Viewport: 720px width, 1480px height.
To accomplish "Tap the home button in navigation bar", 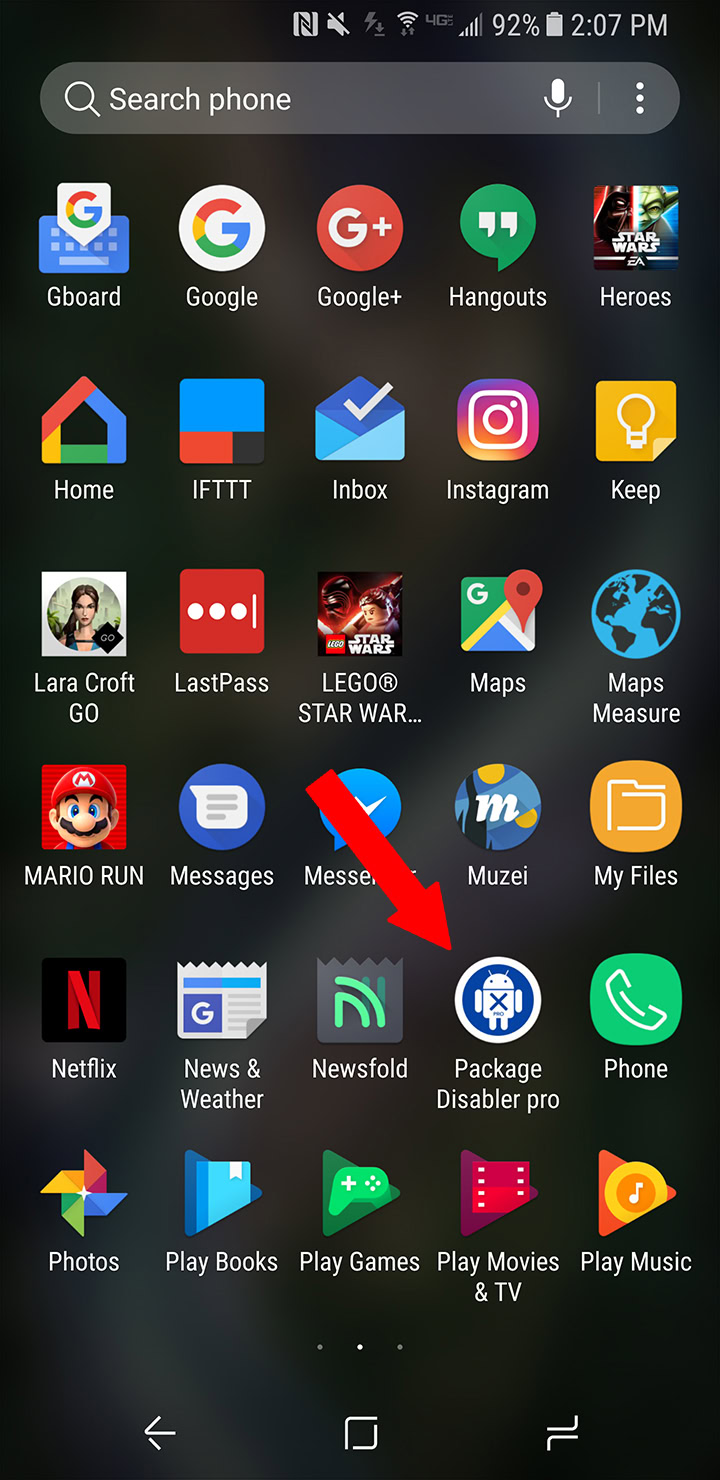I will click(x=360, y=1433).
